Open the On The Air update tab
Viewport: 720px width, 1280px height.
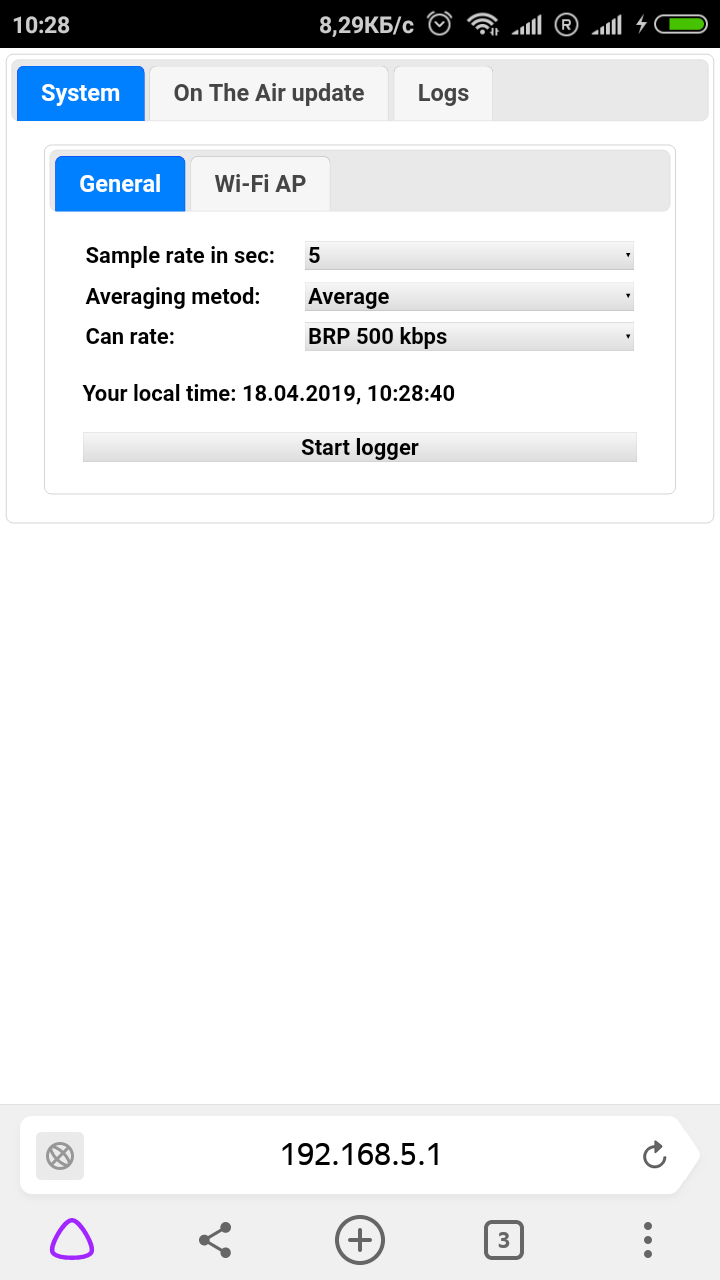(x=268, y=94)
